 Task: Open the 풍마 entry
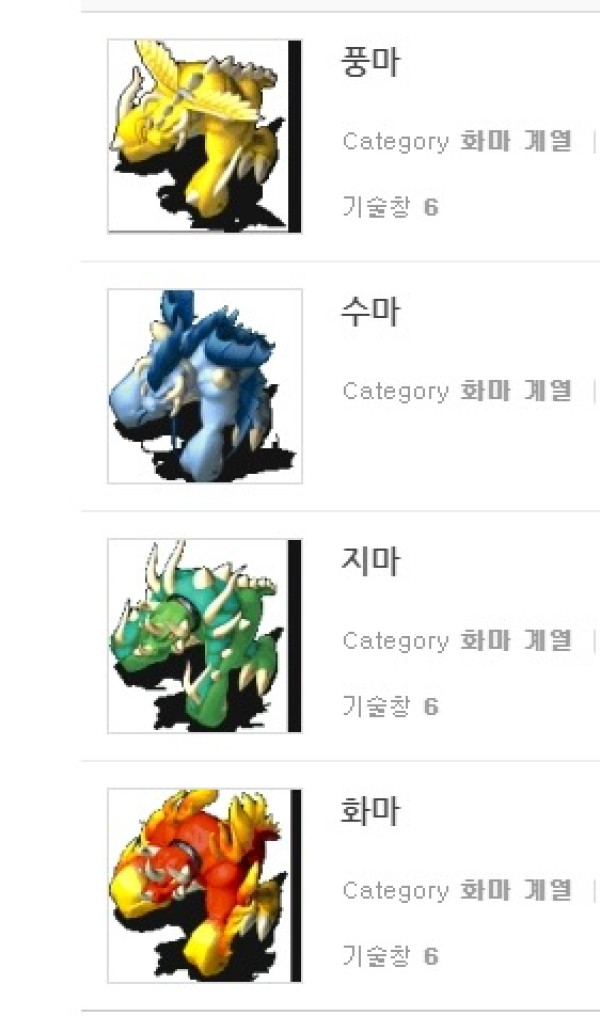tap(370, 63)
